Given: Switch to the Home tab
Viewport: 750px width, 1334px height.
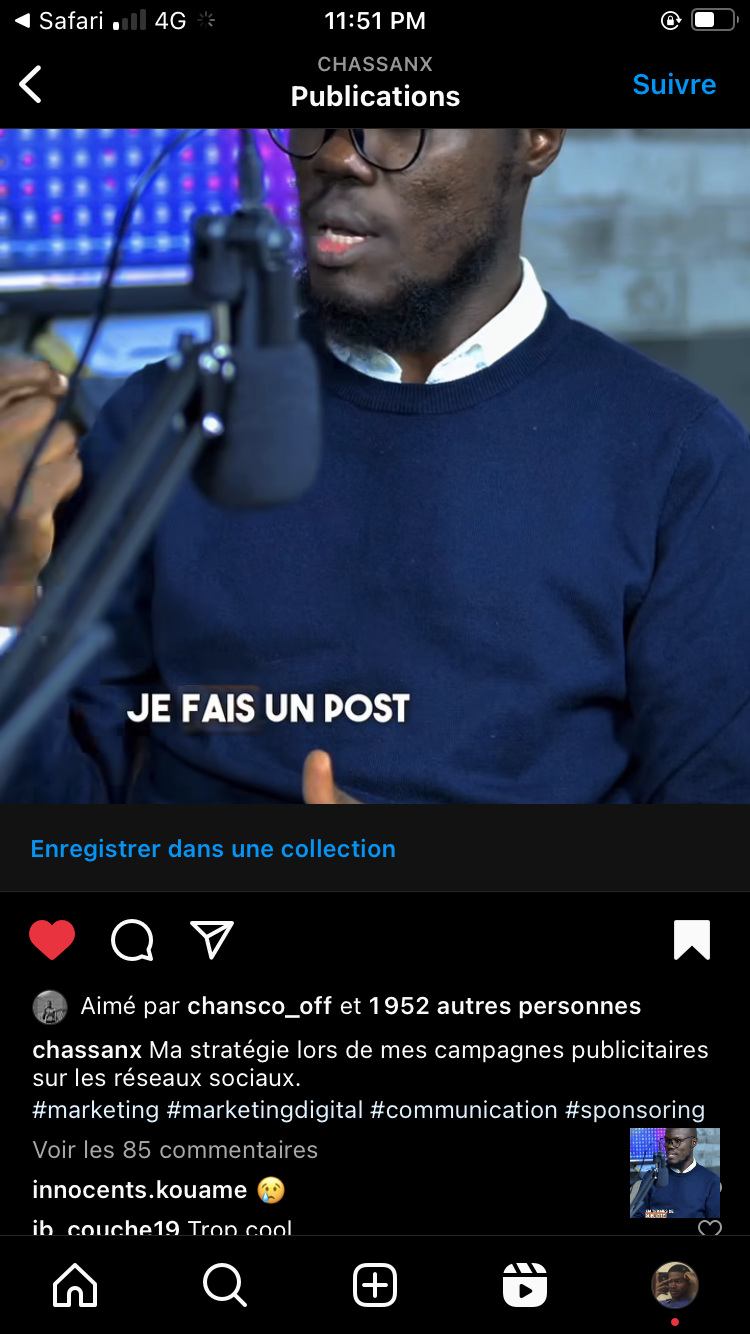Looking at the screenshot, I should [75, 1285].
